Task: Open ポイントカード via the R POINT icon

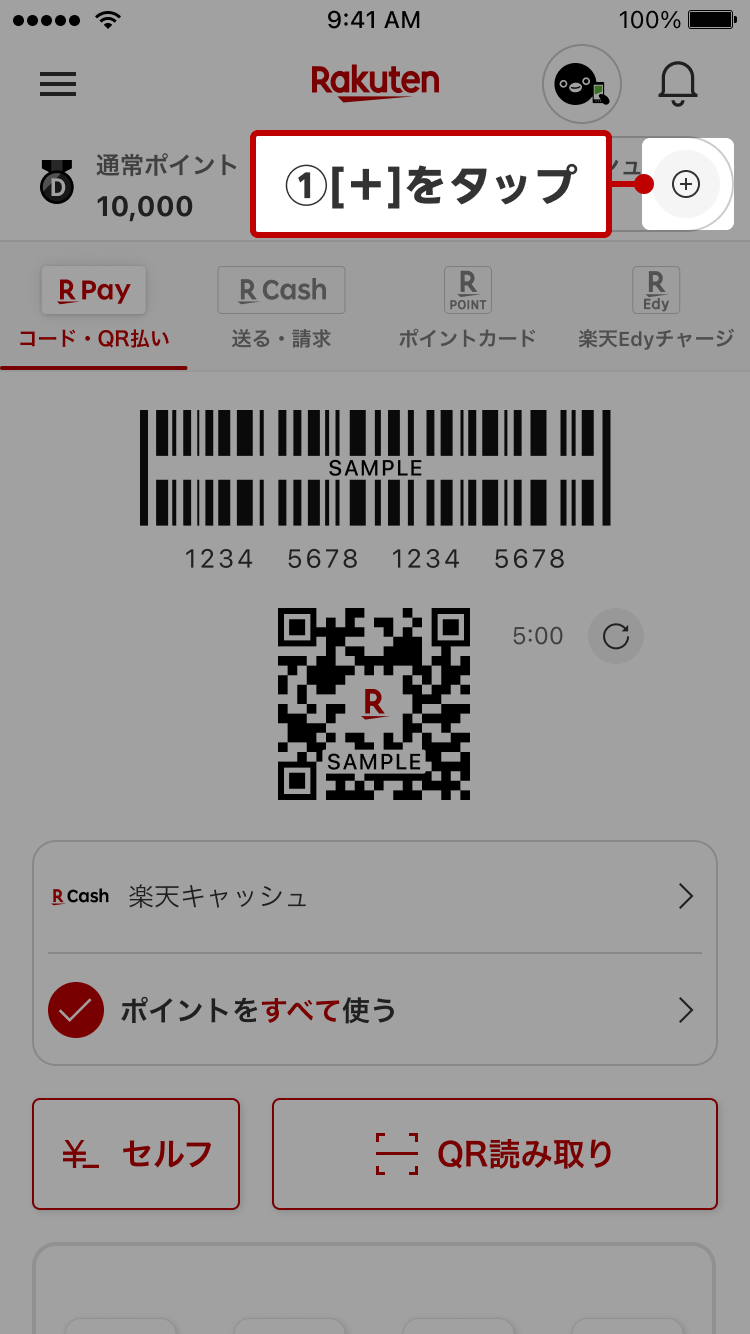Action: pyautogui.click(x=467, y=290)
